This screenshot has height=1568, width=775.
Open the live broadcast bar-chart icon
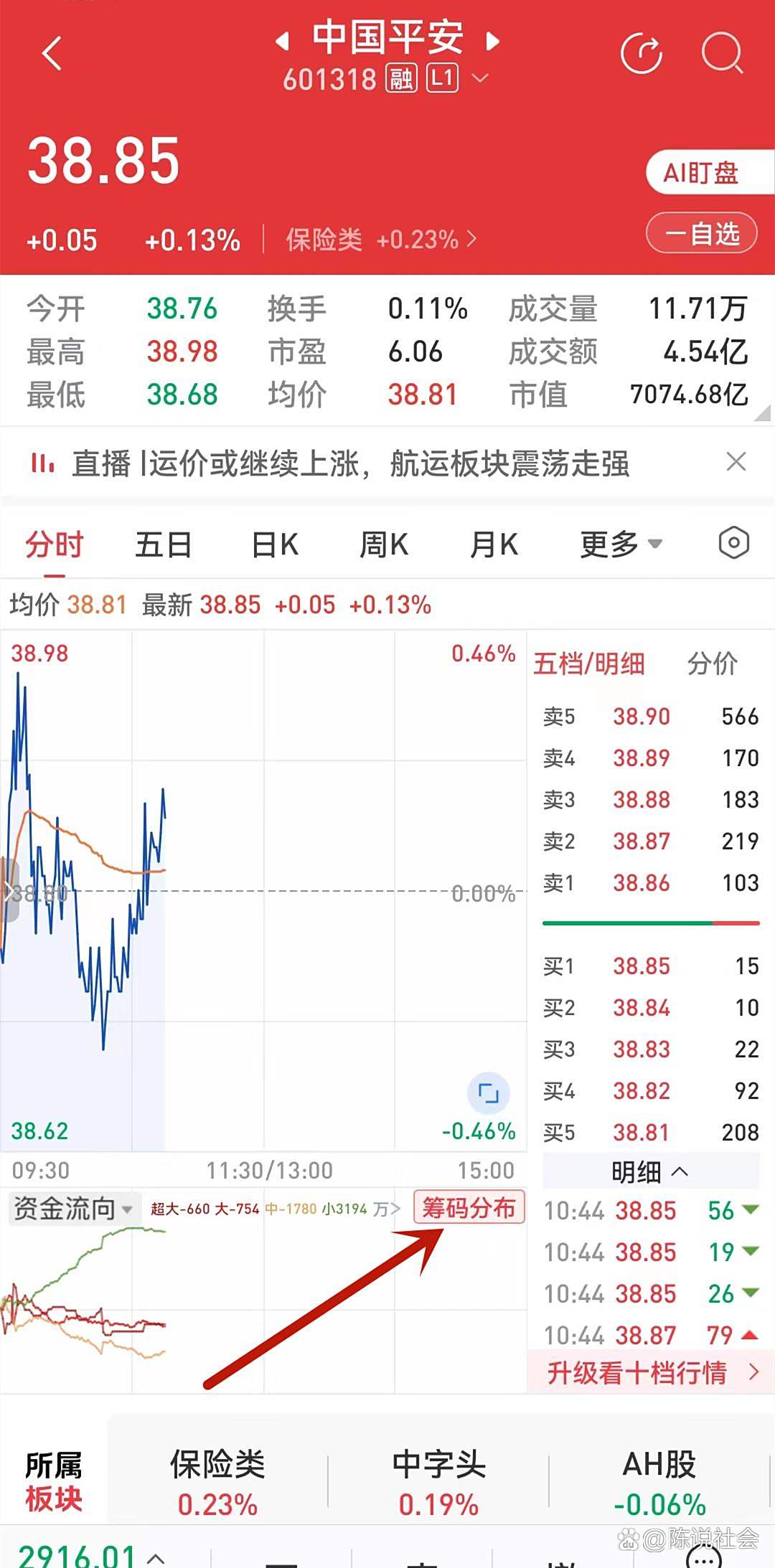43,463
